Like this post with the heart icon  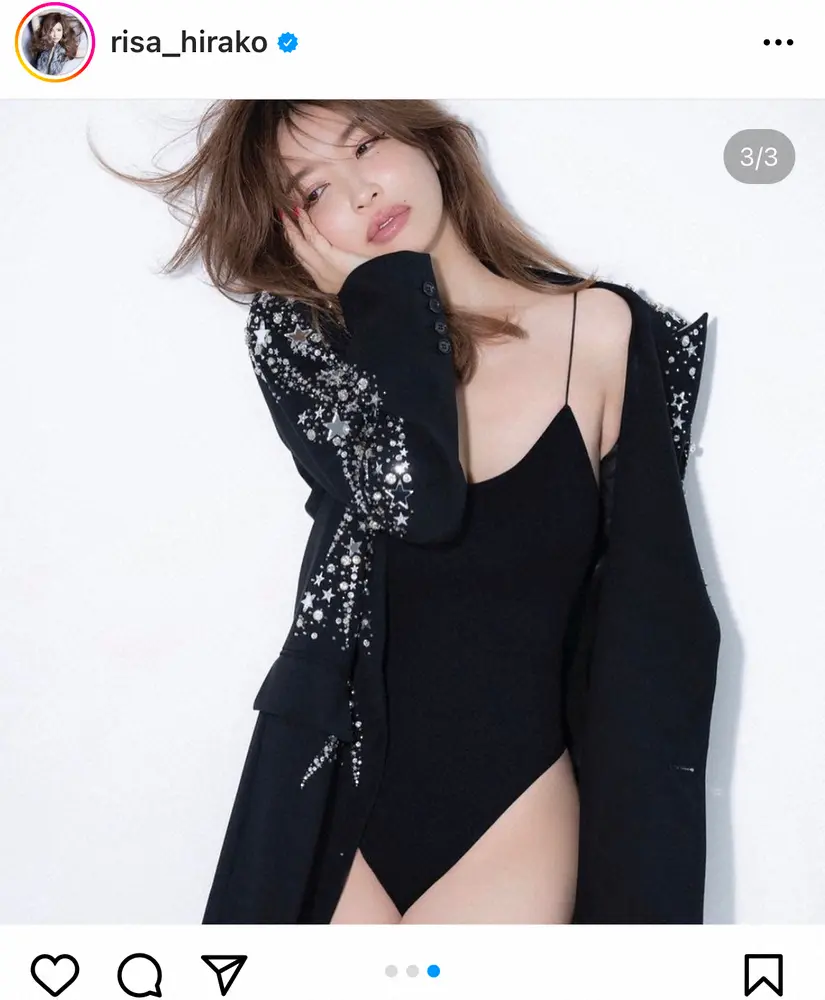tap(55, 973)
